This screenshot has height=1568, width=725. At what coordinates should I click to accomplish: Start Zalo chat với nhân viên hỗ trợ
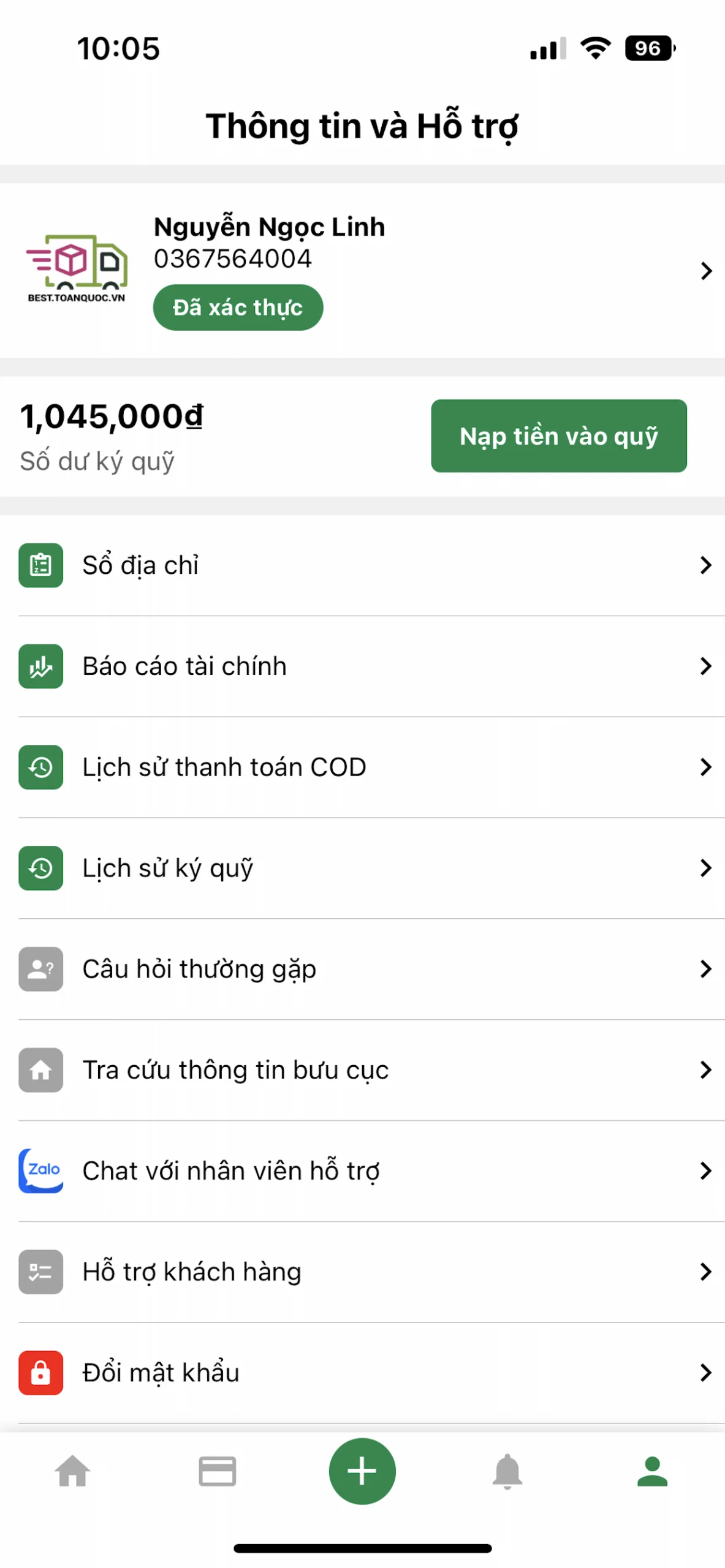(362, 1170)
